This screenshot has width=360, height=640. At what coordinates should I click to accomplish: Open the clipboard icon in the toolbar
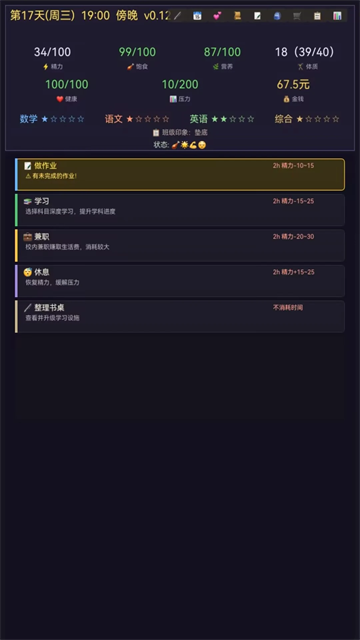click(x=317, y=16)
